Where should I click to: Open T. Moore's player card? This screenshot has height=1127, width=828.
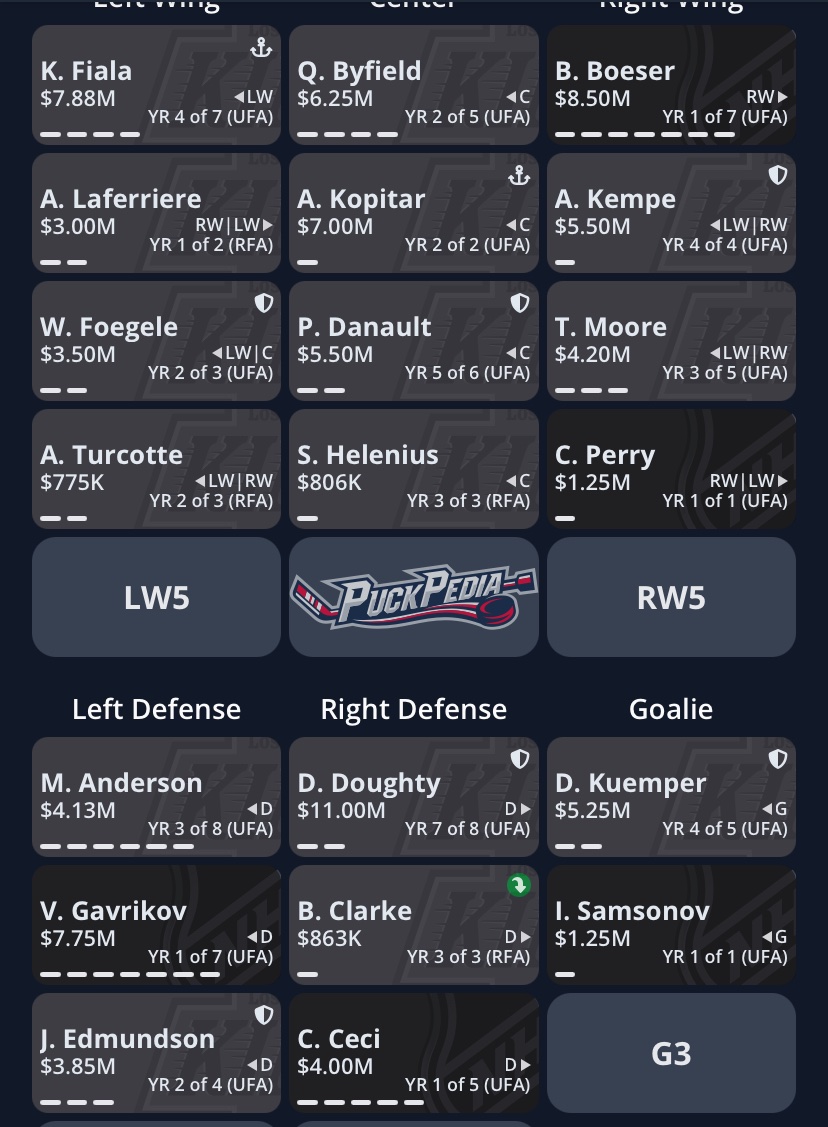point(671,341)
